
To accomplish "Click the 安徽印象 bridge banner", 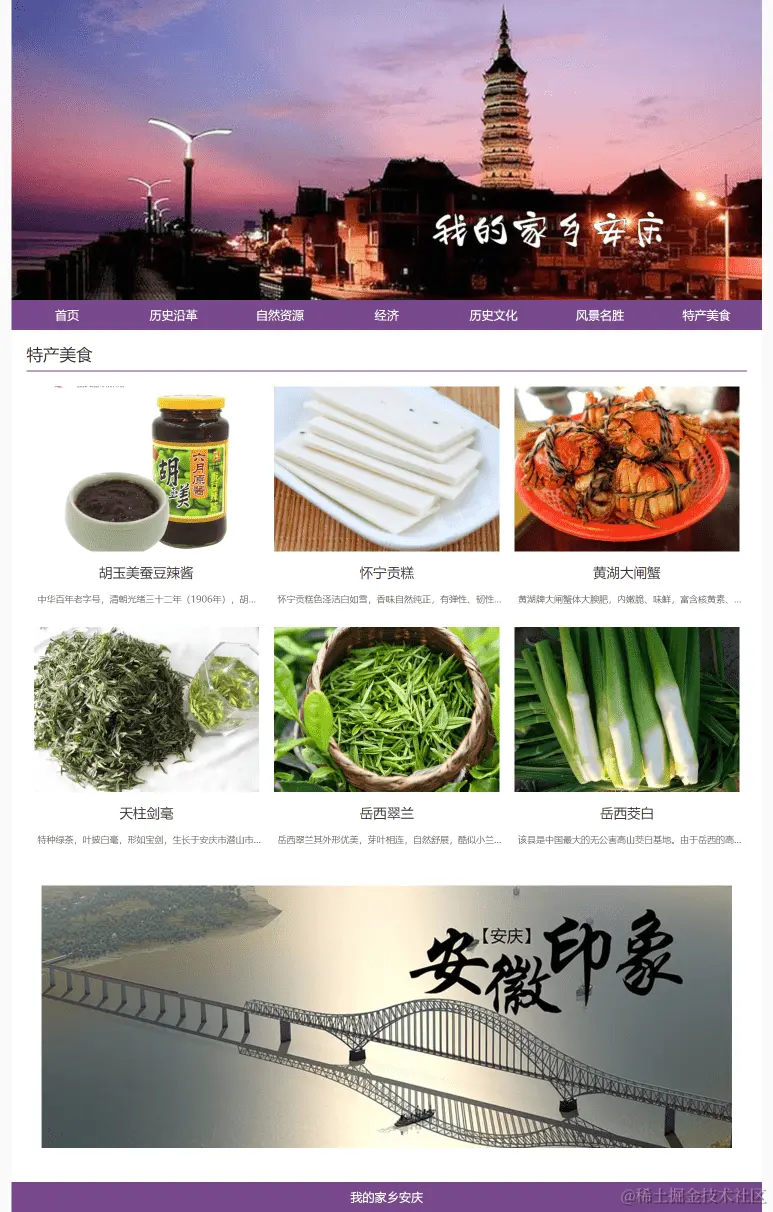I will tap(386, 1016).
